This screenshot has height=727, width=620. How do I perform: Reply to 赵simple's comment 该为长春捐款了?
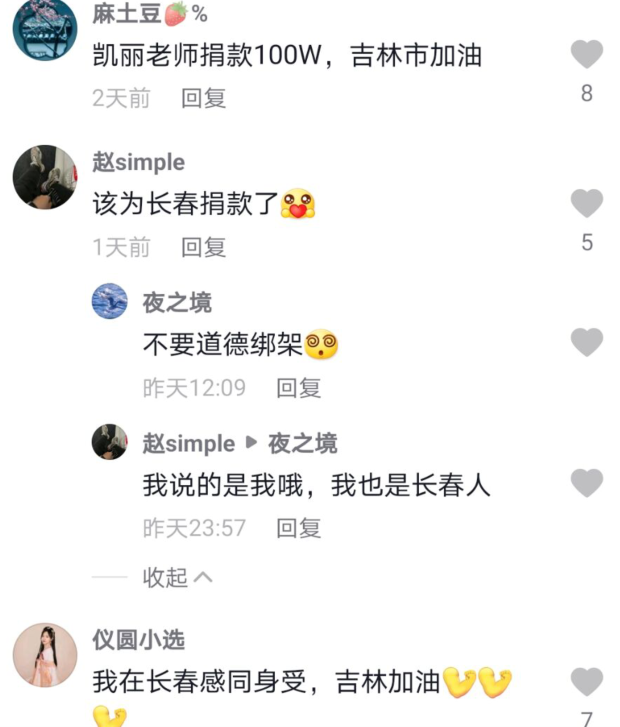pos(203,247)
